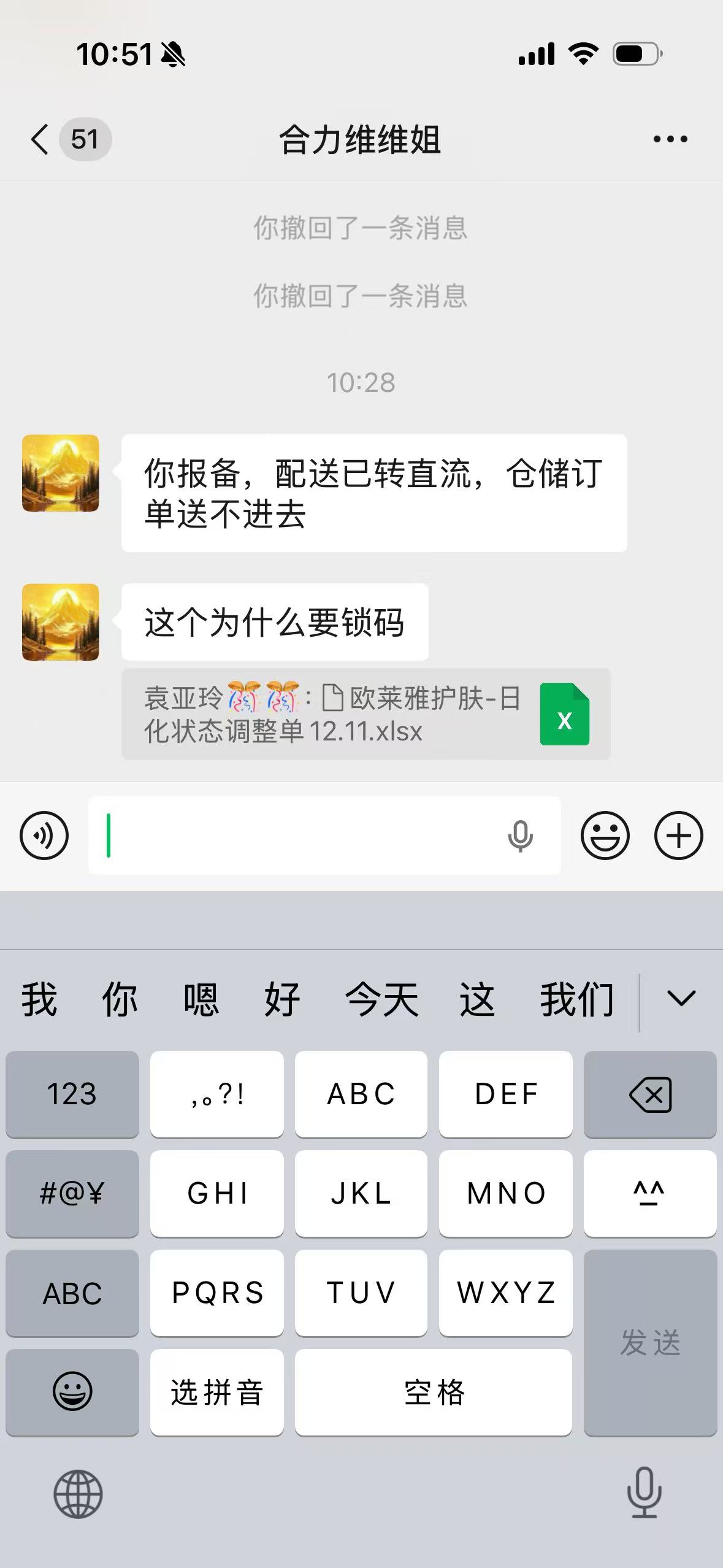This screenshot has width=723, height=1568.
Task: Tap the 选拼音 key
Action: (x=216, y=1392)
